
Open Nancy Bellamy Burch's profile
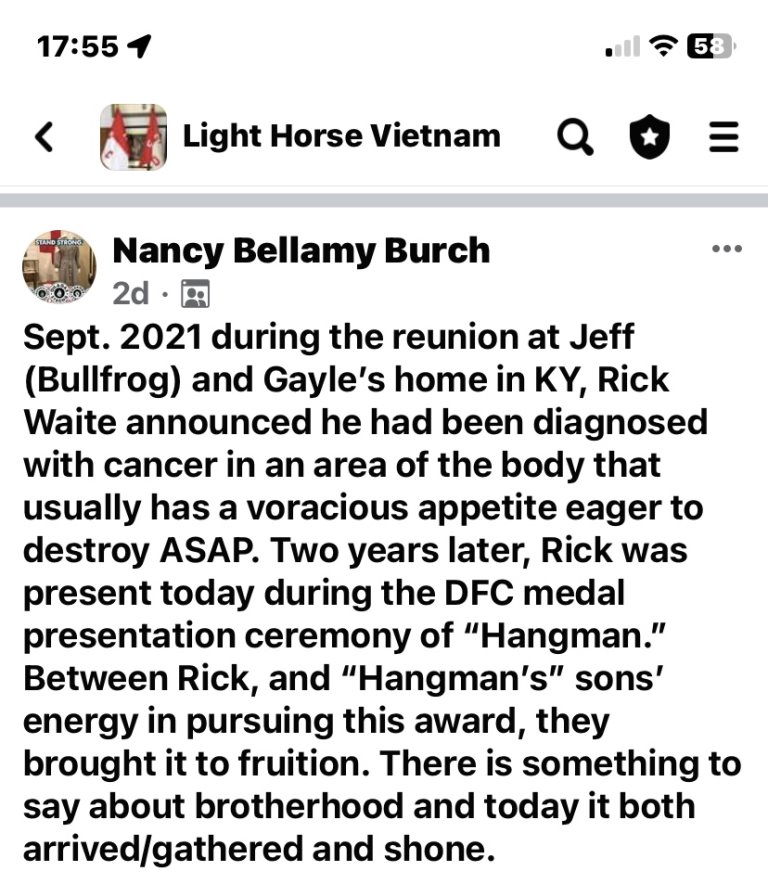301,249
